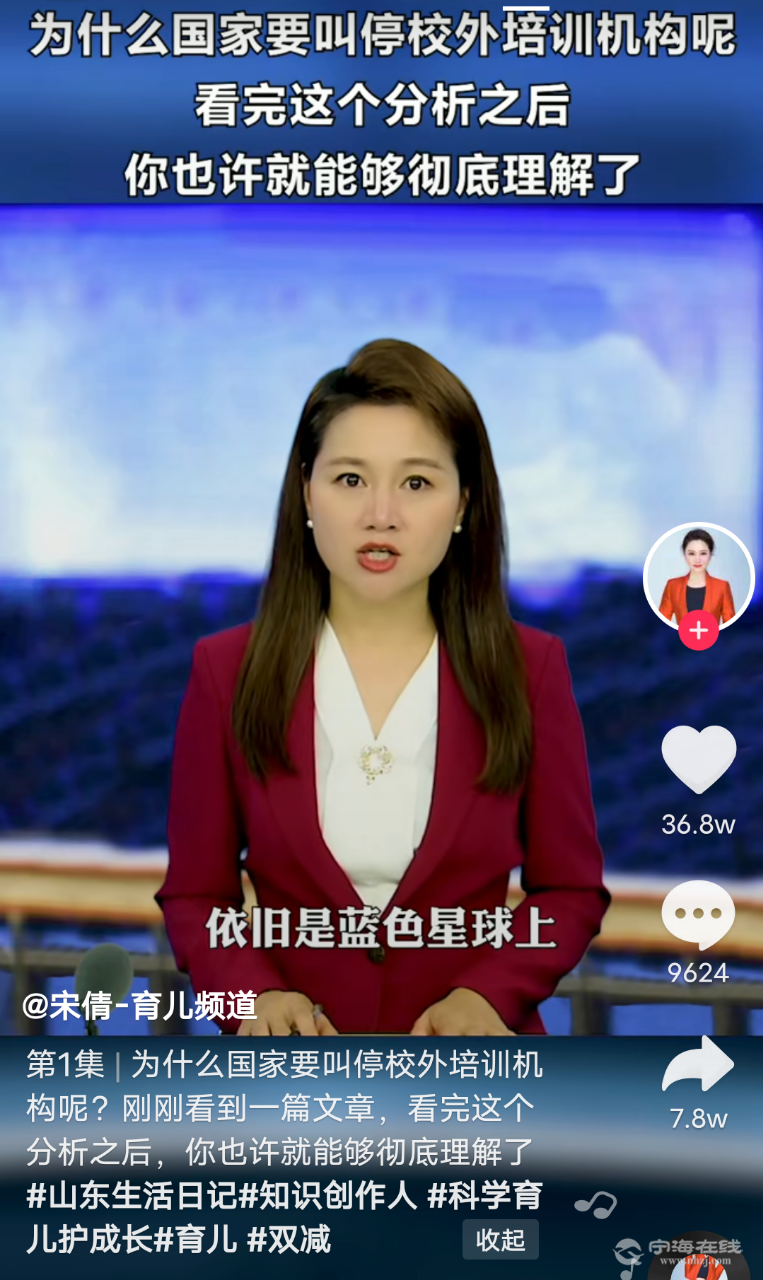
Task: Open the comments with 9624 replies
Action: click(x=698, y=915)
